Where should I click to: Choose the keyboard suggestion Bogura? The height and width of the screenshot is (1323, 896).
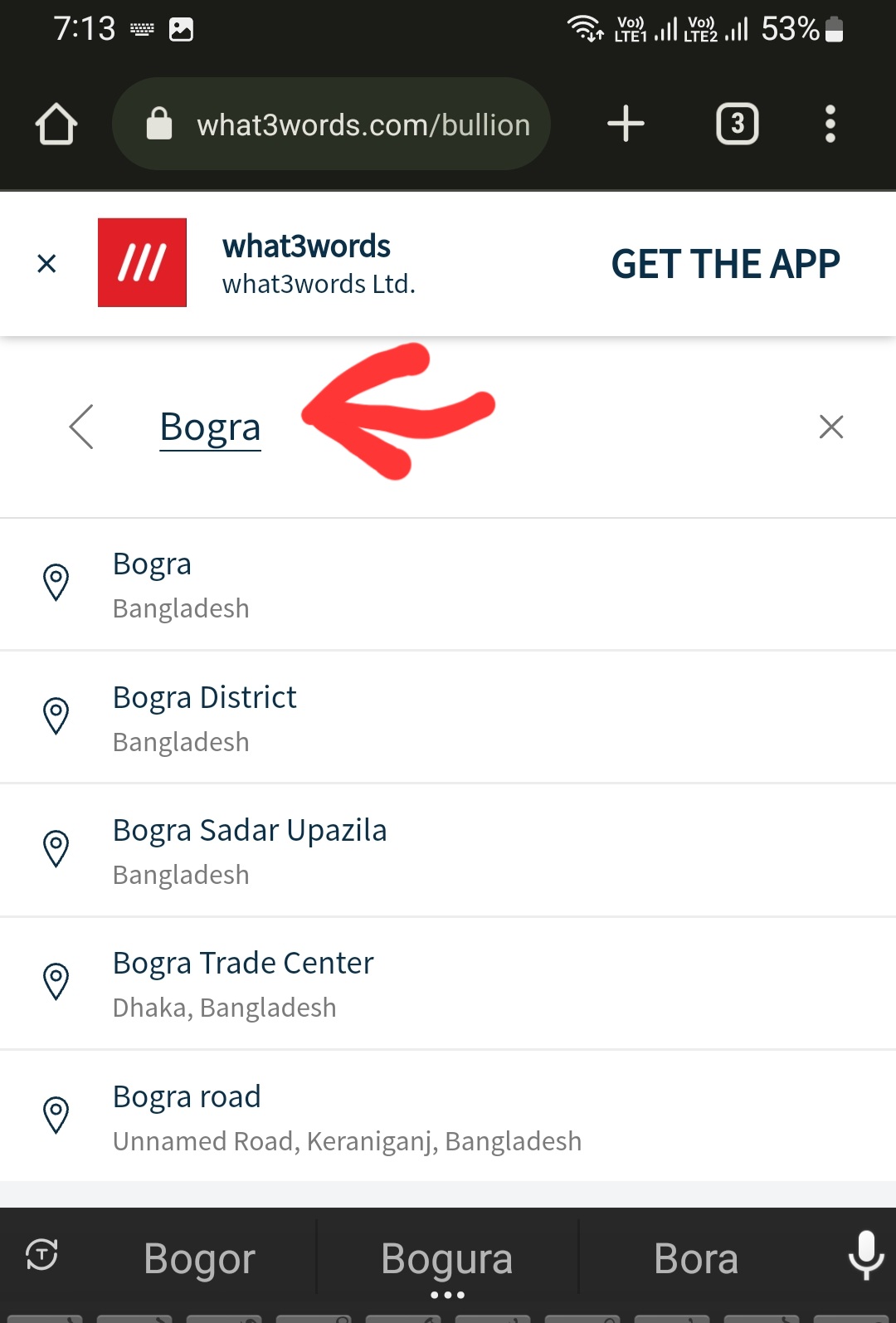[x=447, y=1258]
